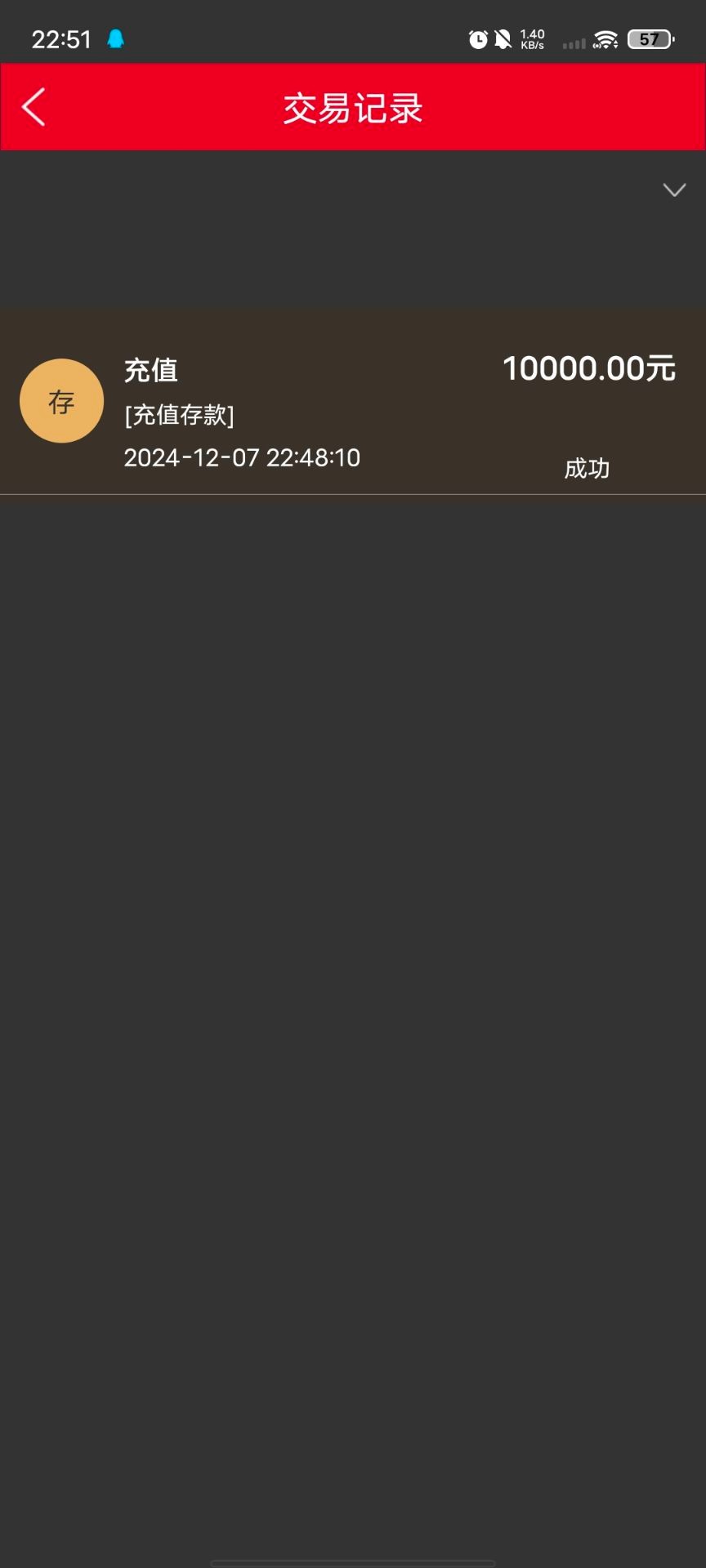
Task: Expand the filter dropdown chevron
Action: 673,190
